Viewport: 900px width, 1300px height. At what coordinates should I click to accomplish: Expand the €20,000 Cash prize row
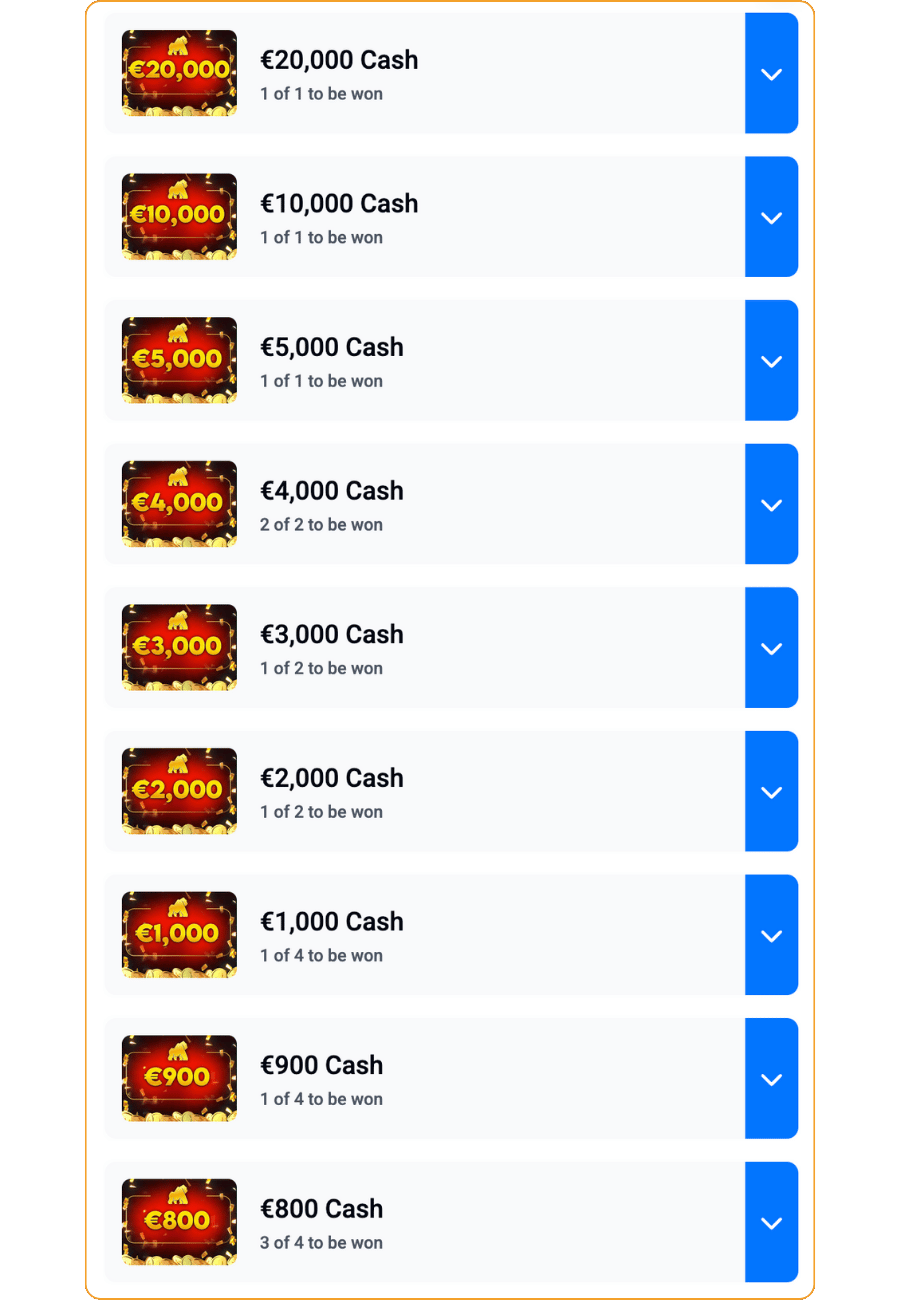coord(771,74)
